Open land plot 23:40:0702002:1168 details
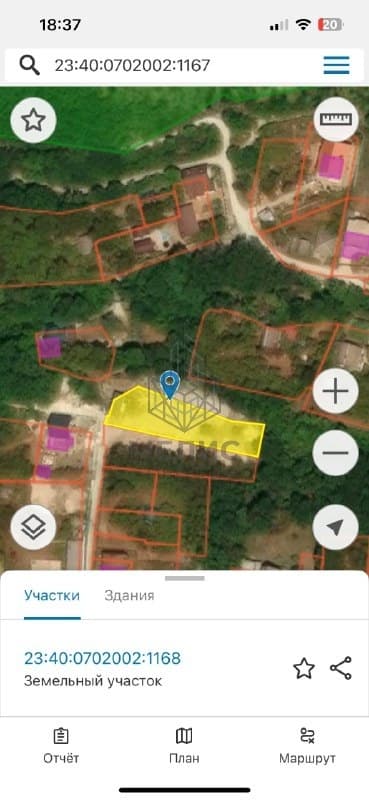Image resolution: width=369 pixels, height=800 pixels. click(102, 658)
